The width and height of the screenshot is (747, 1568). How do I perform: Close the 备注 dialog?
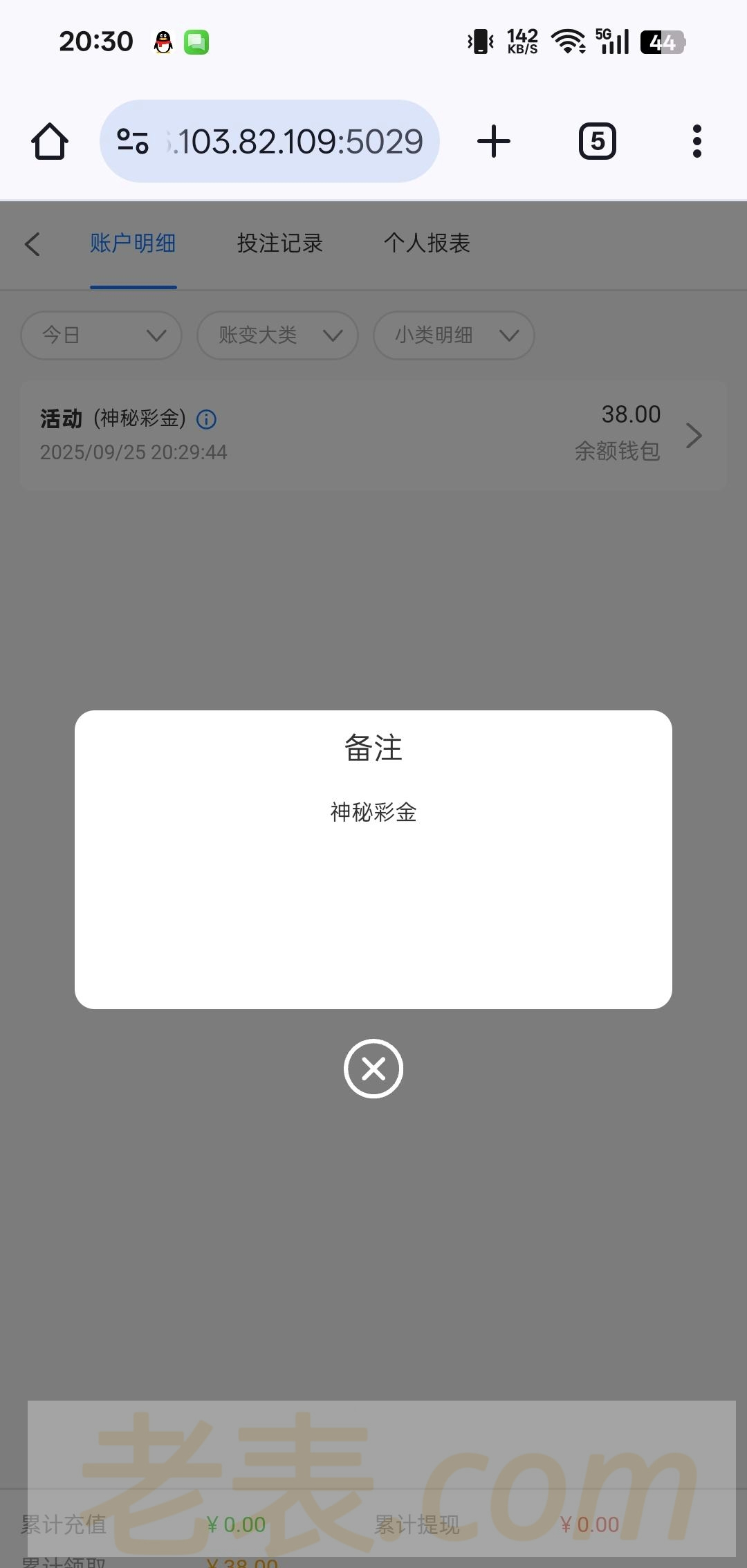(373, 1069)
